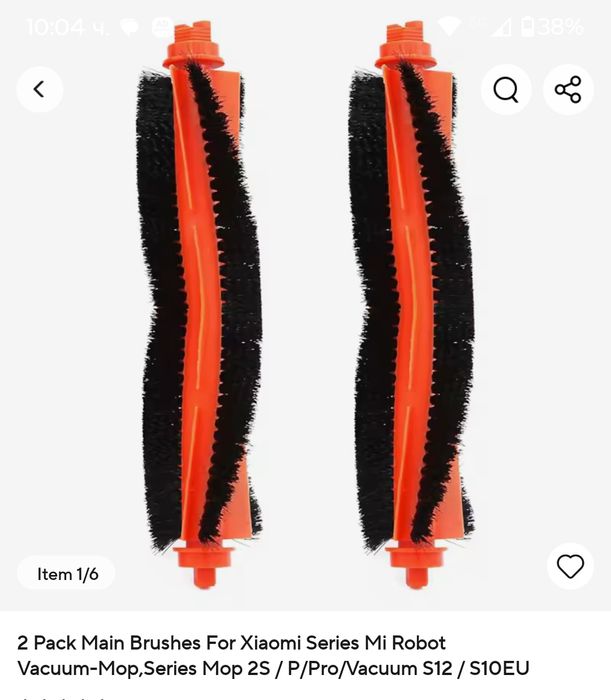Open search with the magnifier icon

pos(506,89)
